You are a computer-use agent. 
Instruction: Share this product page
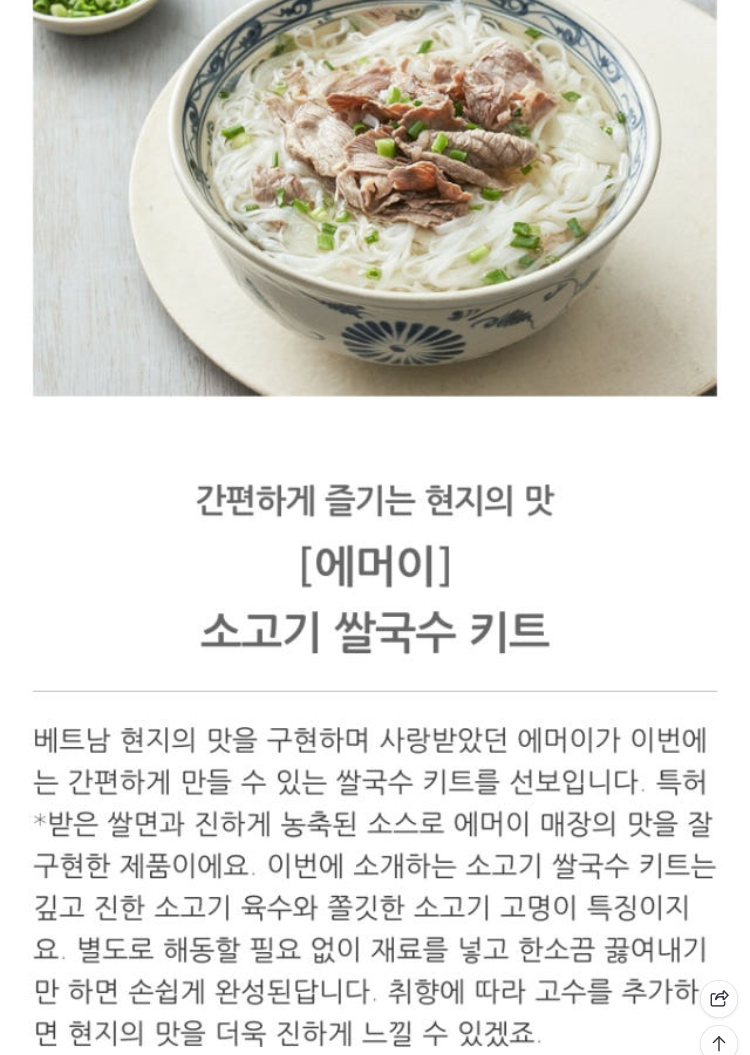tap(719, 998)
